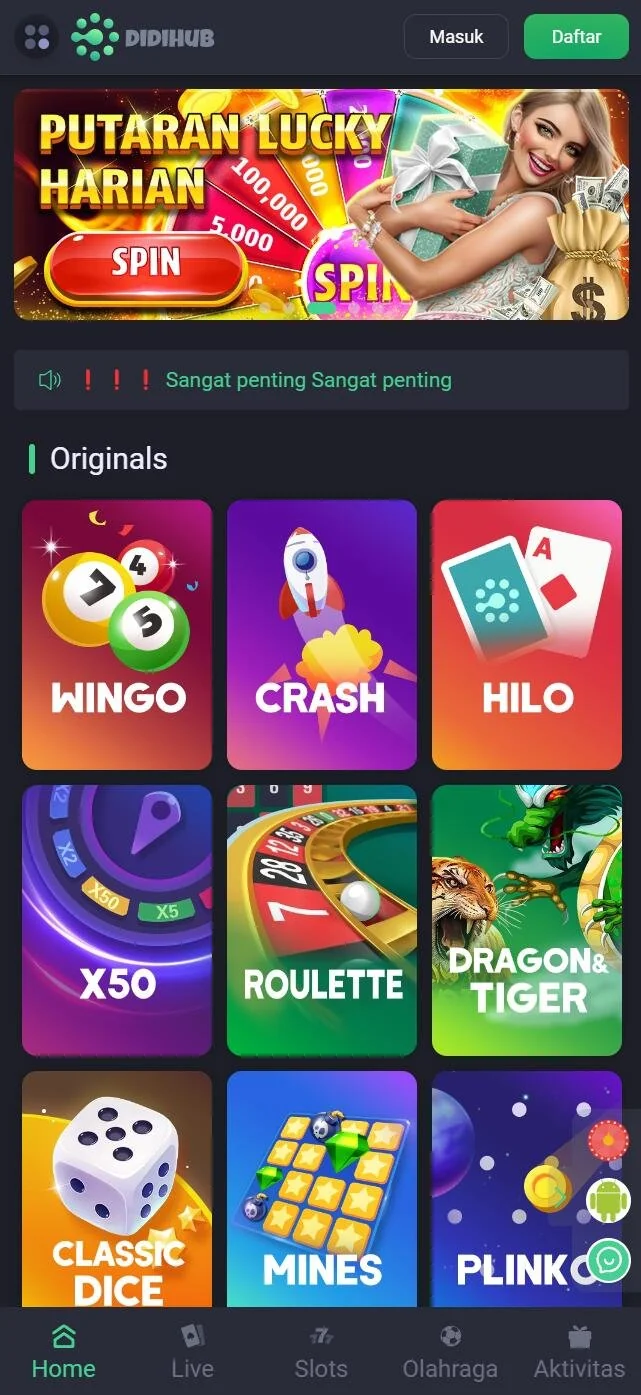Open the Wingo game
The width and height of the screenshot is (641, 1395).
point(117,634)
